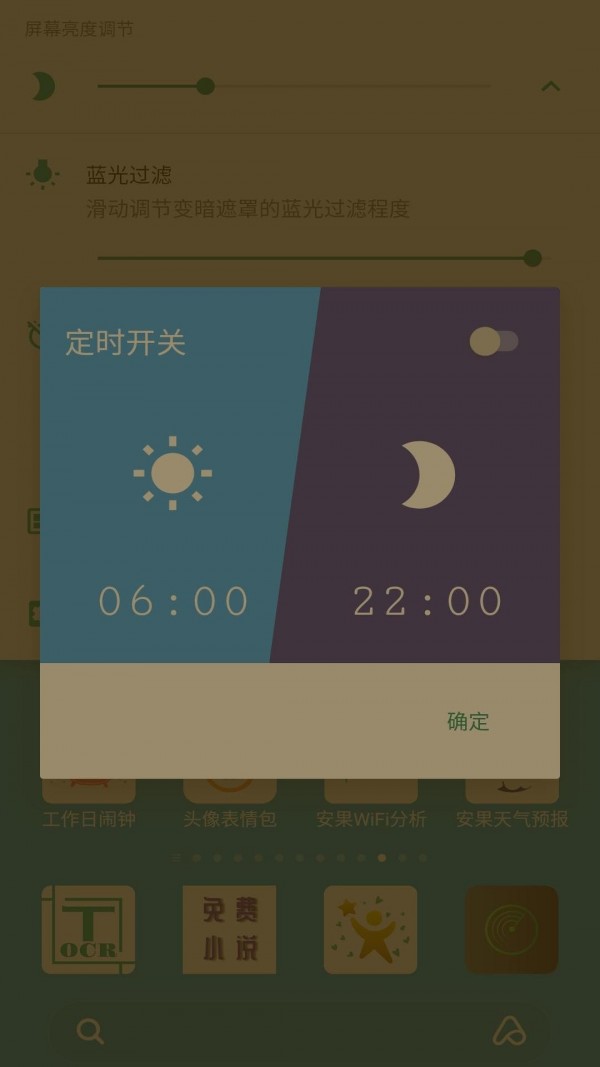Viewport: 600px width, 1067px height.
Task: Open the dancing star figure app
Action: [370, 929]
